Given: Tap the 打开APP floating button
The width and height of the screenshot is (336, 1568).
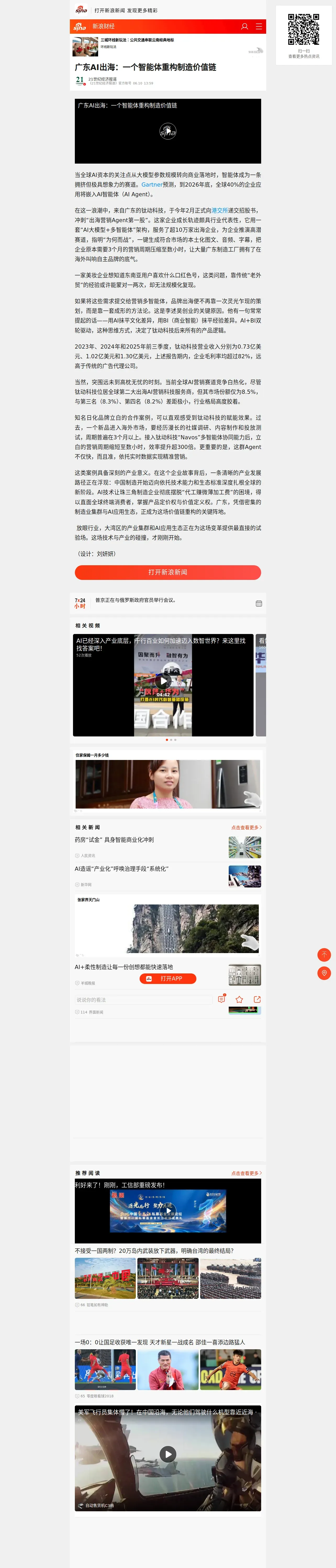Looking at the screenshot, I should [x=168, y=978].
